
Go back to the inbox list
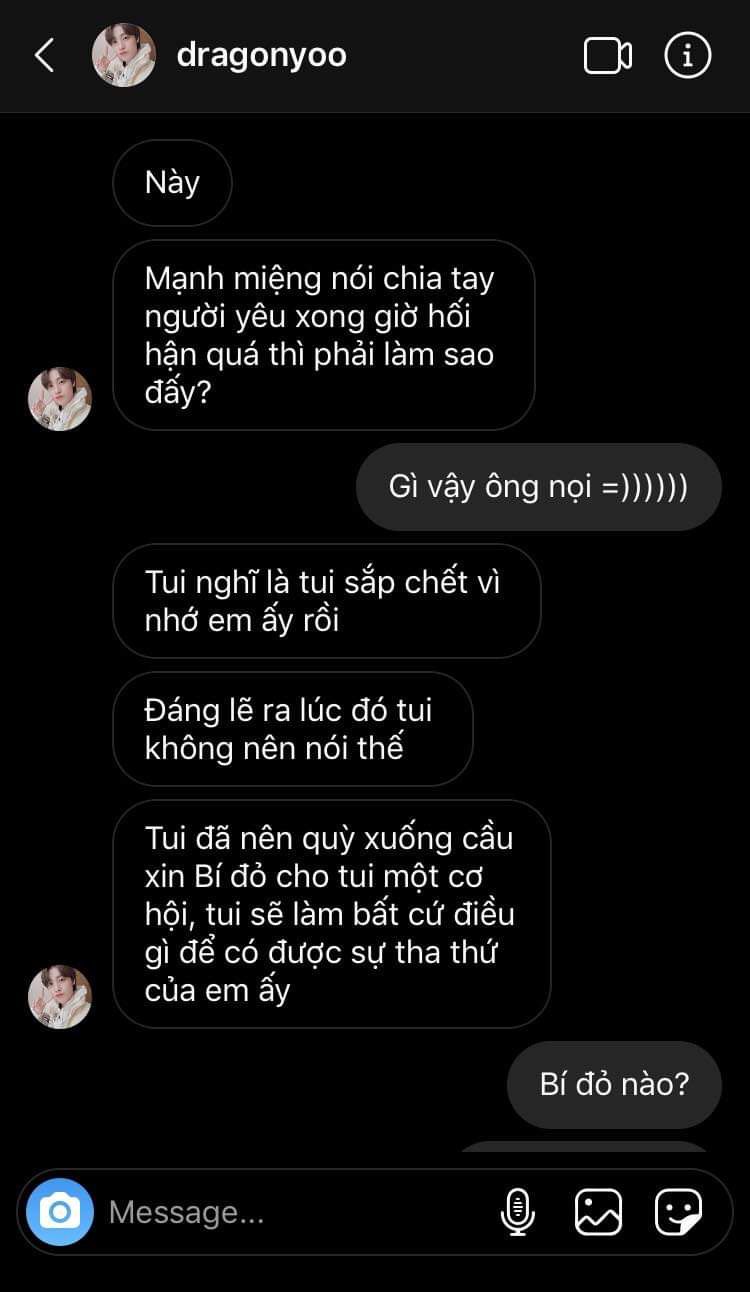point(44,56)
